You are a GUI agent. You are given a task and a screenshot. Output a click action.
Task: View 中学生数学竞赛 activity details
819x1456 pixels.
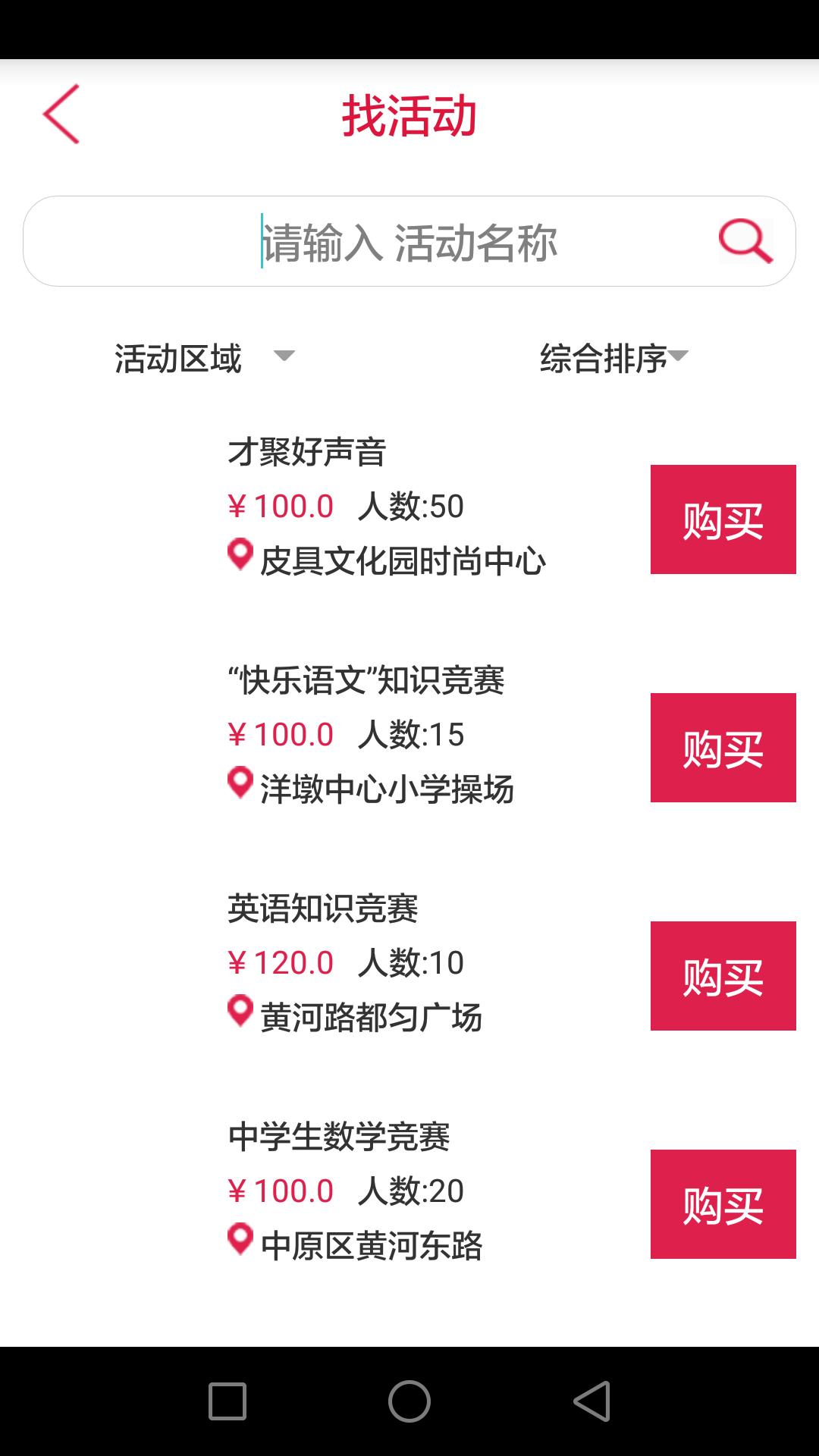[x=339, y=1137]
